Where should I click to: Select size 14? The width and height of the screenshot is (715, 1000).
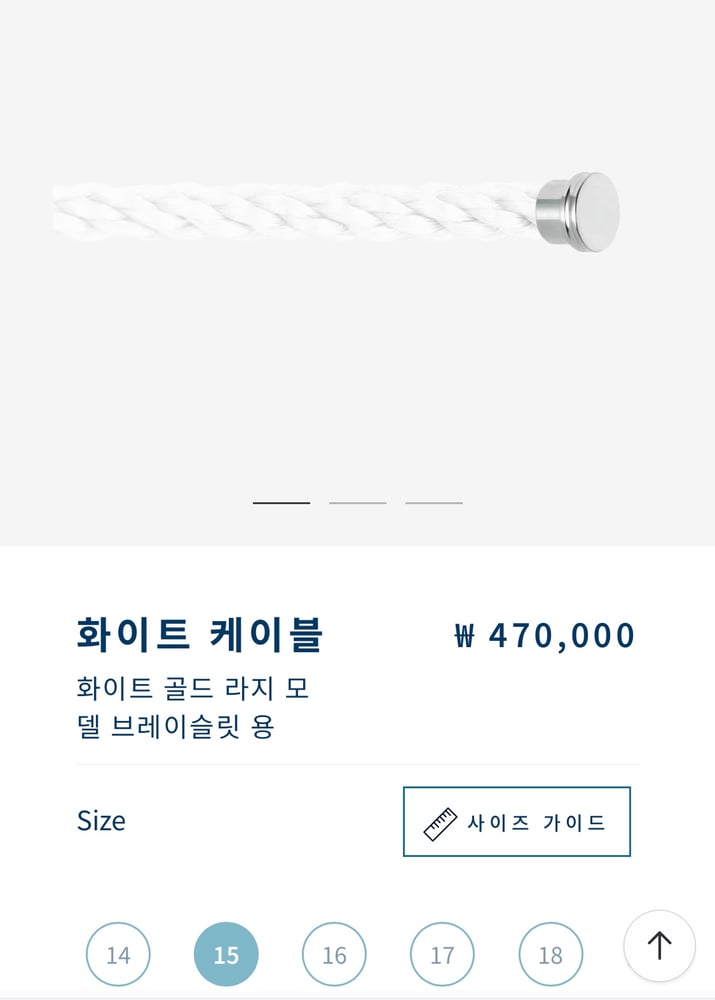(118, 955)
